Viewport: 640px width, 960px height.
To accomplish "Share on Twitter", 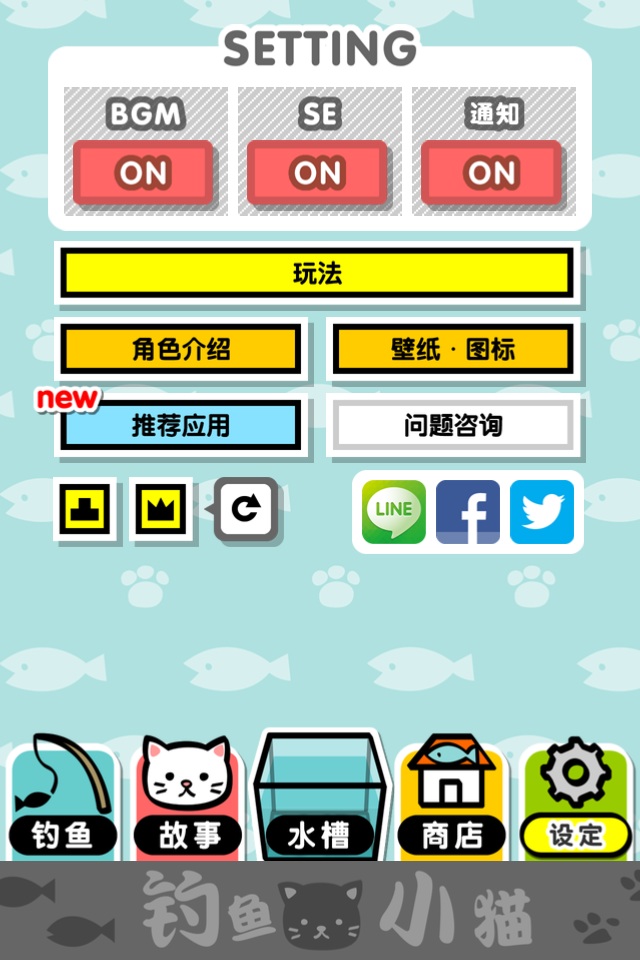I will pos(542,512).
